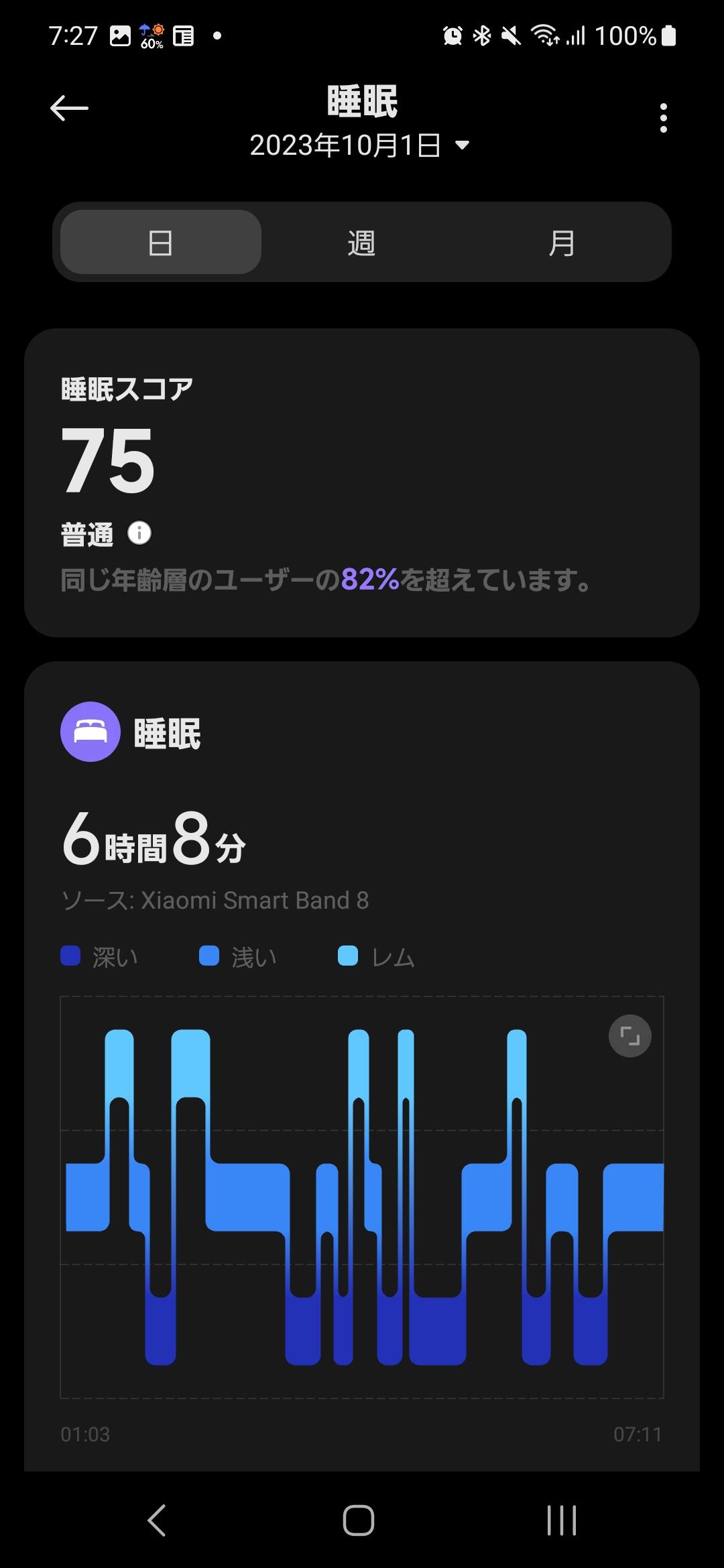Switch to the 月 (month) tab
The image size is (724, 1568).
(562, 242)
